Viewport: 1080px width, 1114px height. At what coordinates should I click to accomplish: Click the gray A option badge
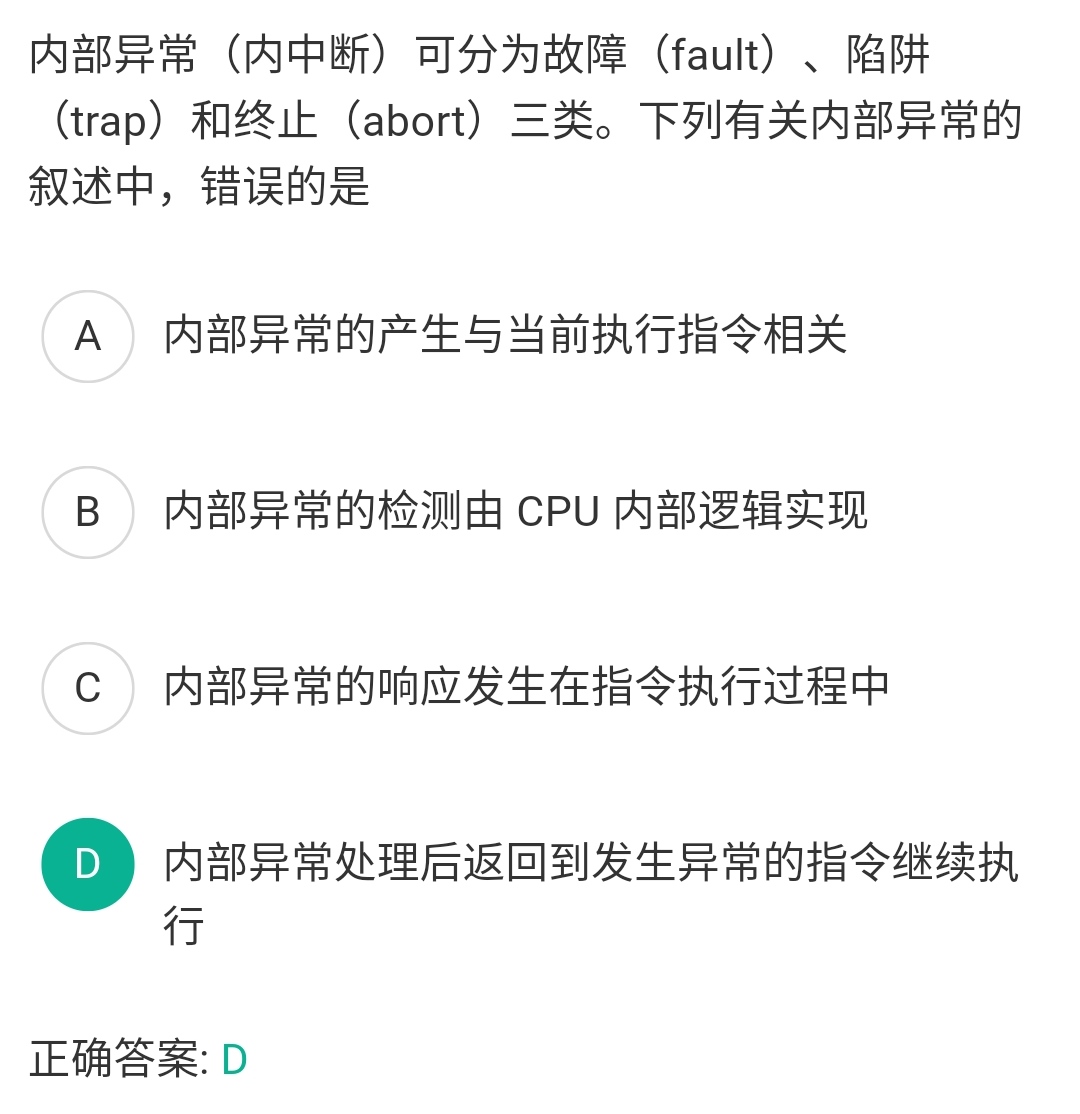(87, 338)
